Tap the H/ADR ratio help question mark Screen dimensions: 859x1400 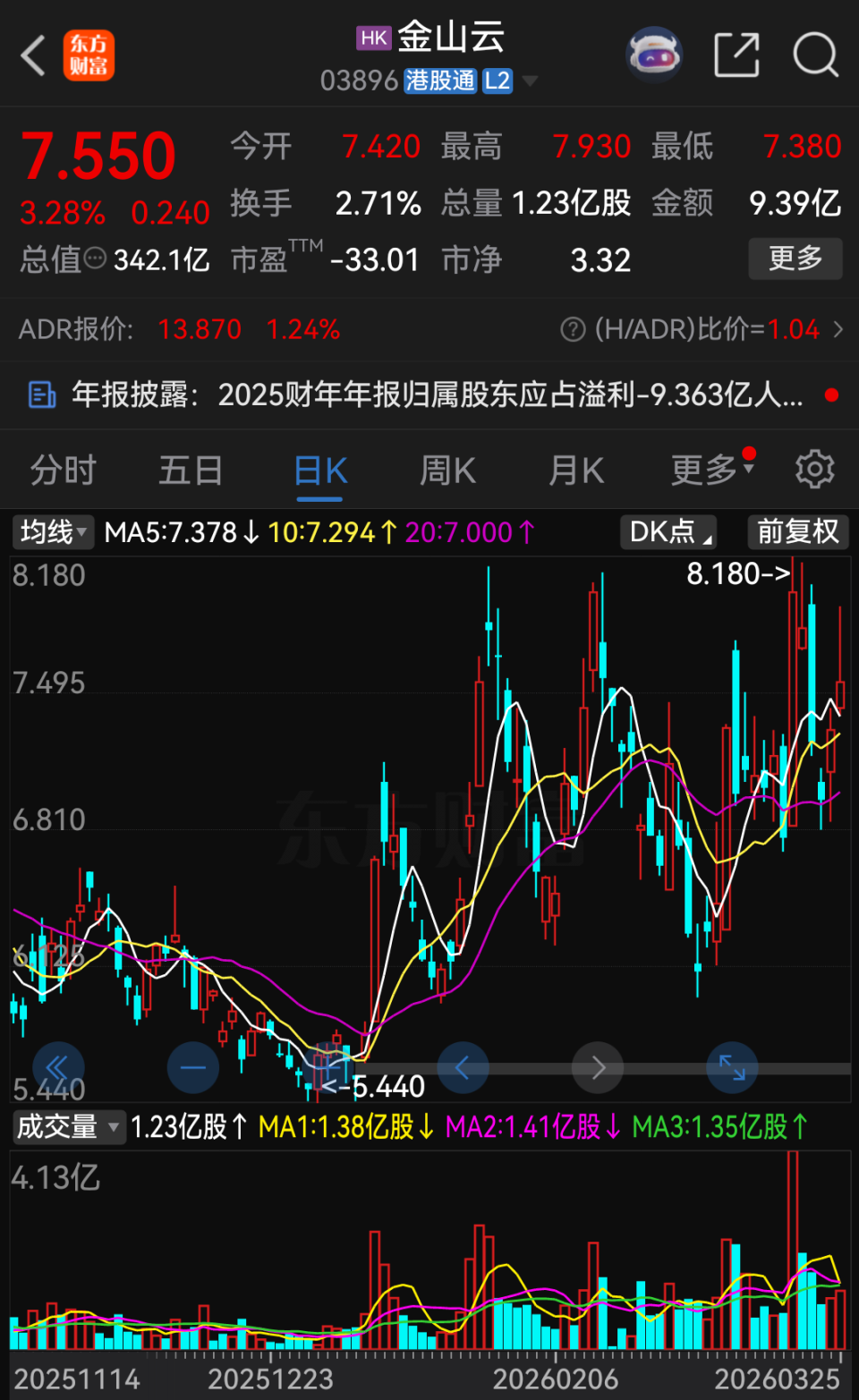572,330
